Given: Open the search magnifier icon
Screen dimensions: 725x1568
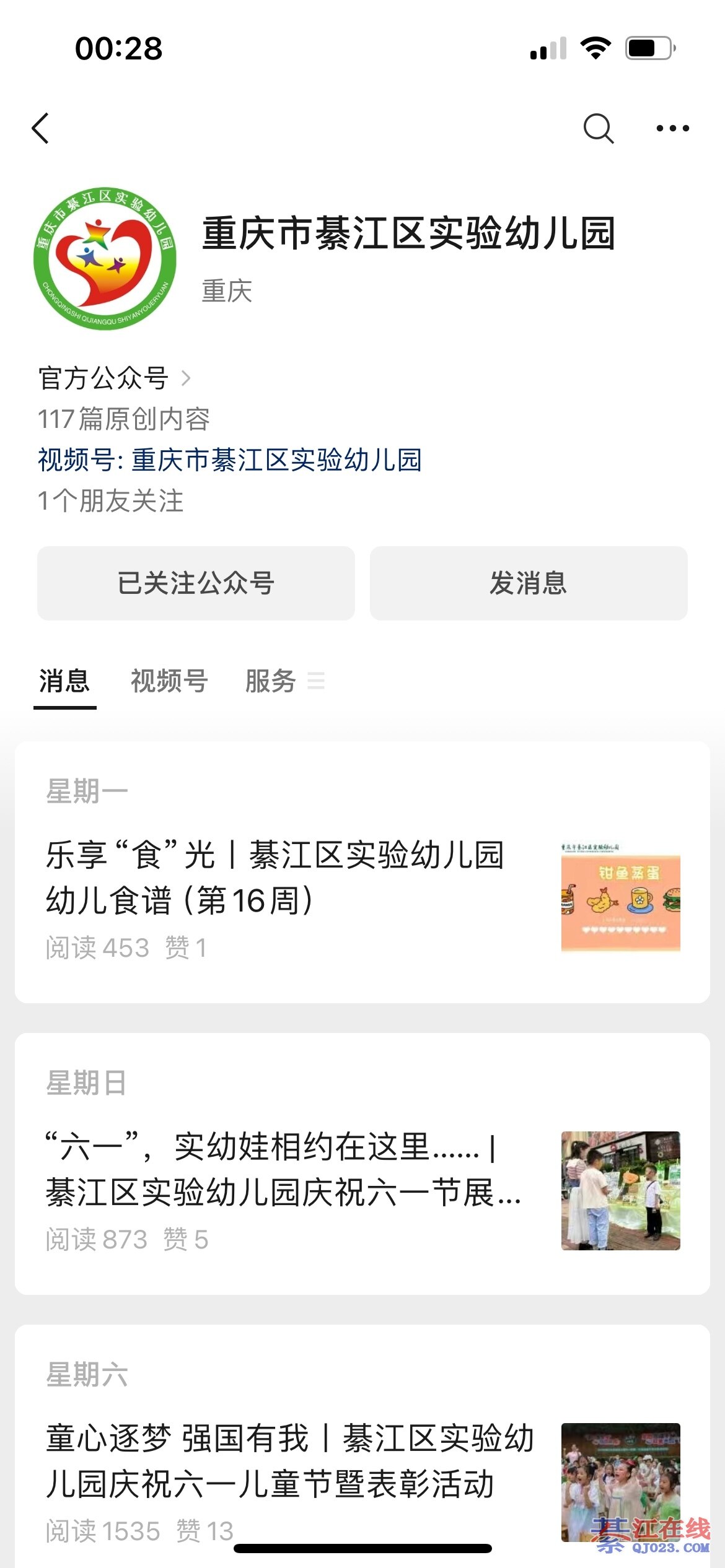Looking at the screenshot, I should coord(598,129).
